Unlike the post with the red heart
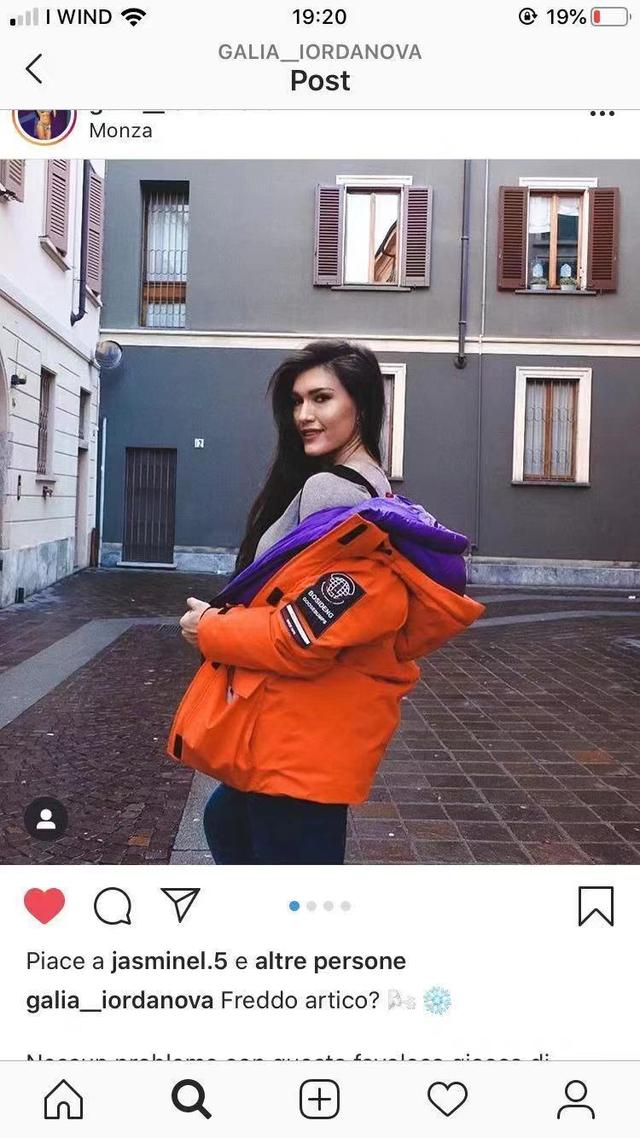 (x=44, y=906)
